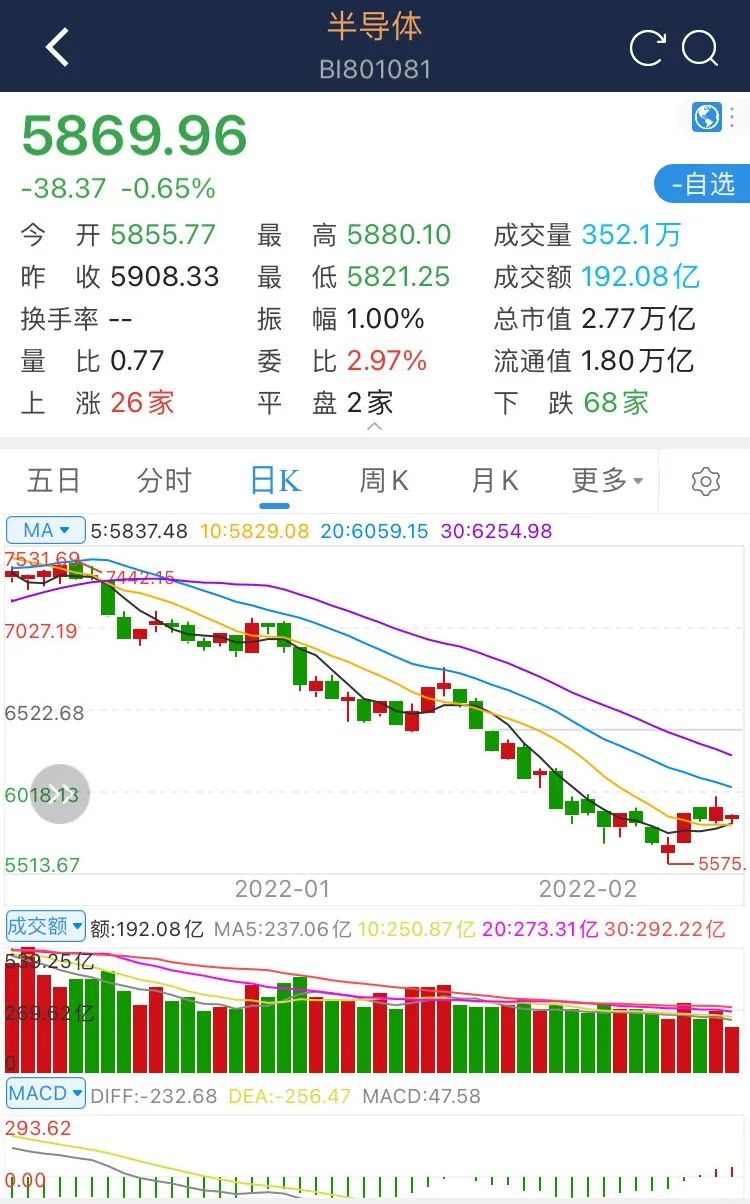Collapse the quote details with the chevron
This screenshot has width=750, height=1204.
(375, 427)
